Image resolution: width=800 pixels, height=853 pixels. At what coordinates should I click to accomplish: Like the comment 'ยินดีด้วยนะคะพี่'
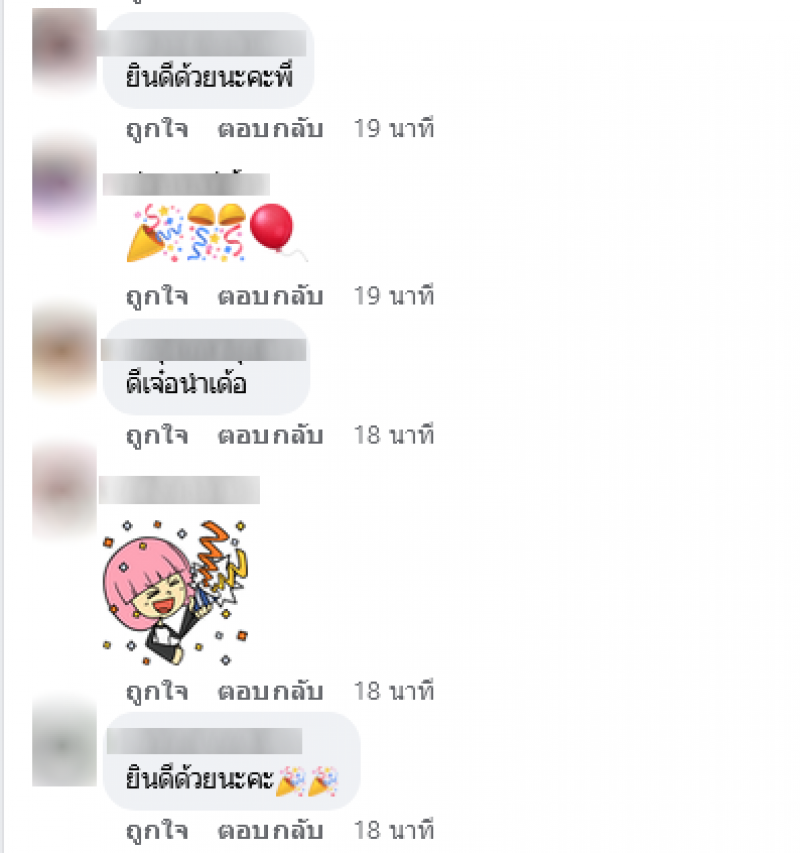click(157, 130)
